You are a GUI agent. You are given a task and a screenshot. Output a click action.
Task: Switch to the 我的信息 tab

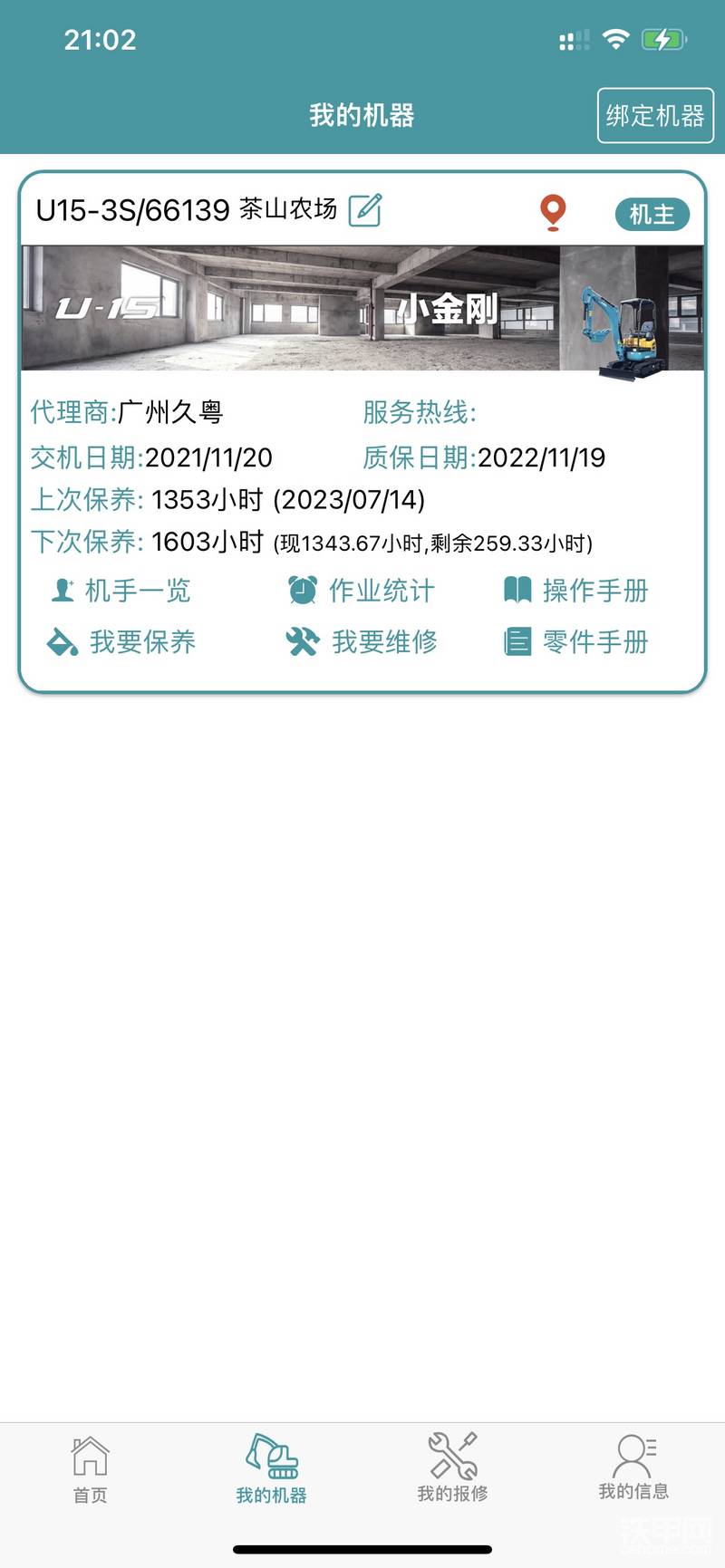pyautogui.click(x=633, y=1469)
